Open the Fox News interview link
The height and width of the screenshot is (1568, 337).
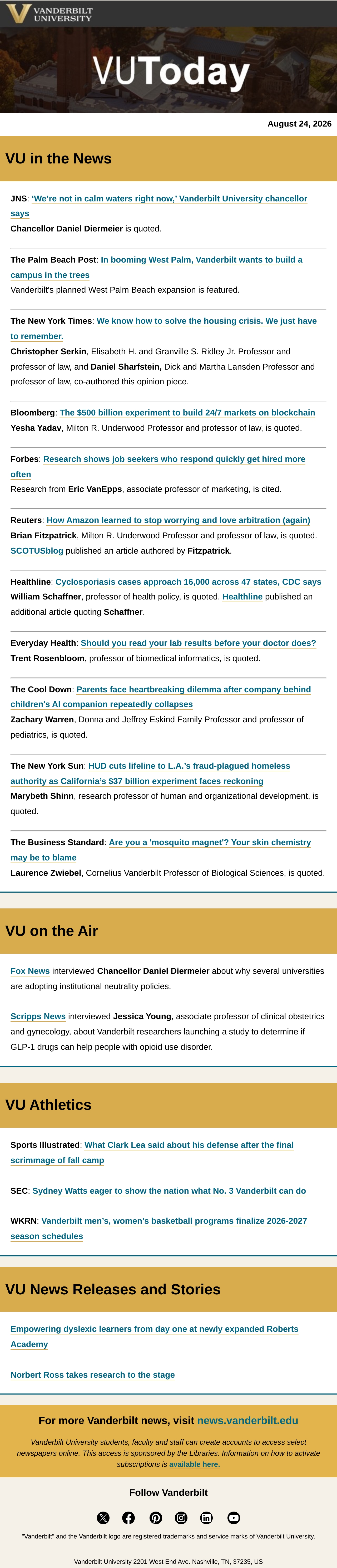tap(30, 971)
